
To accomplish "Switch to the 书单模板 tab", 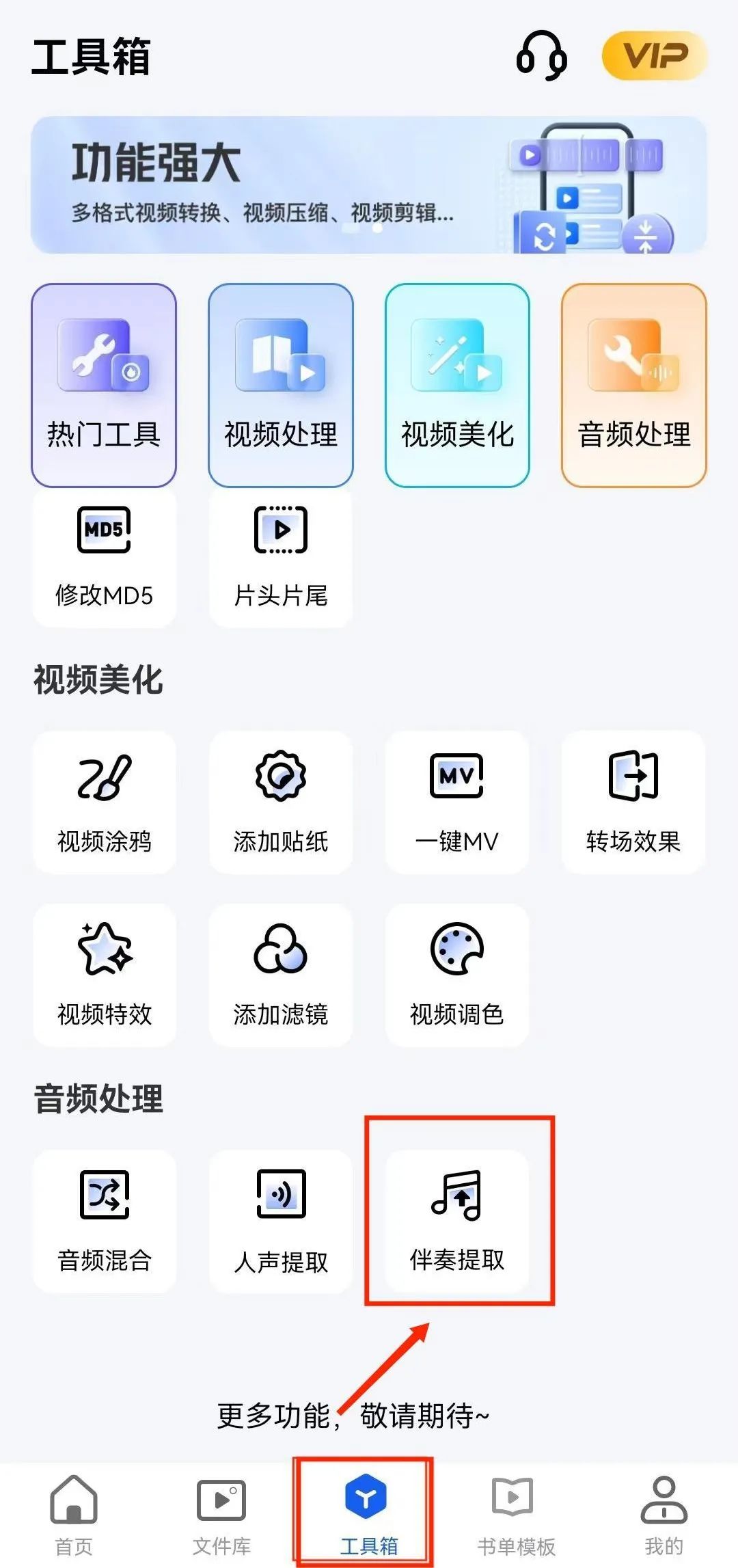I will pyautogui.click(x=514, y=1511).
